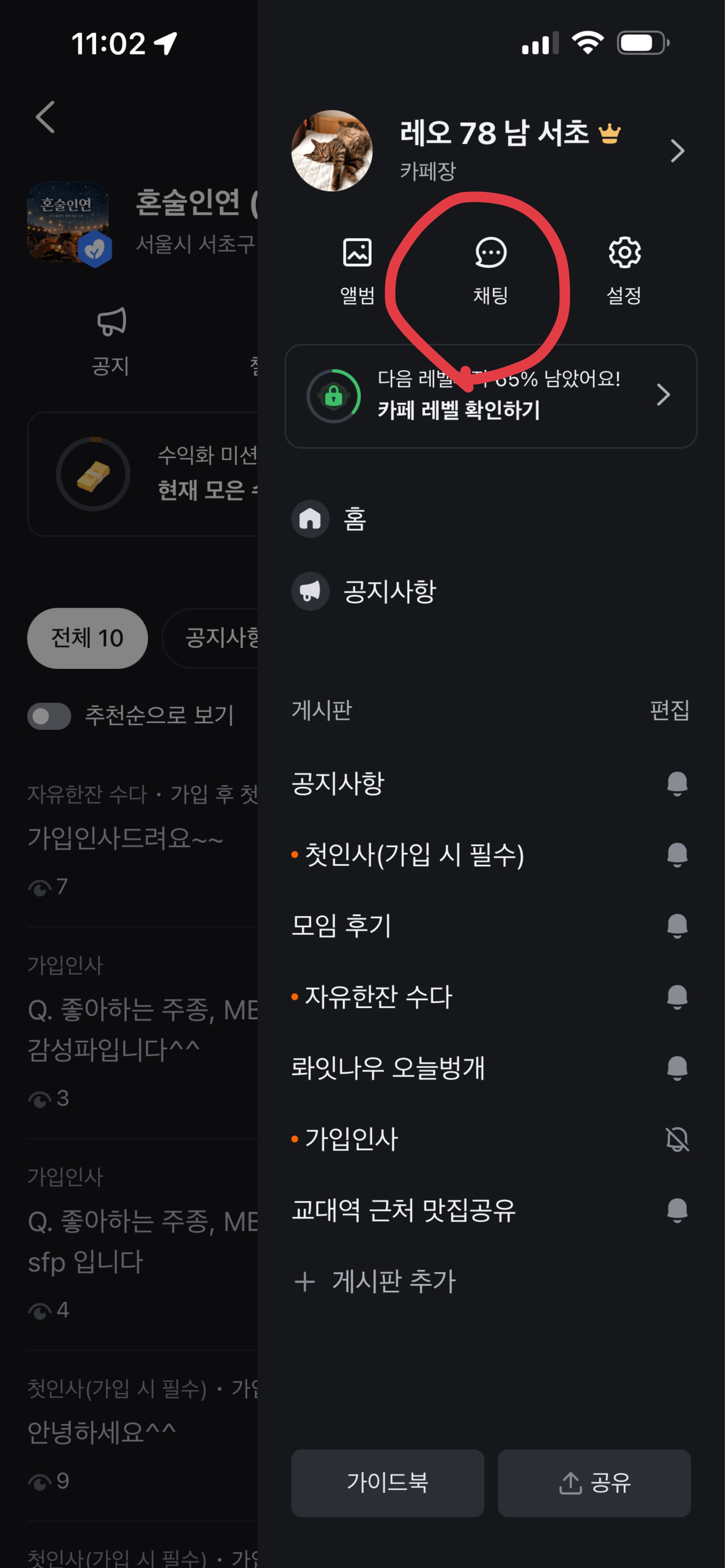Open 카페 레벨 확인하기 via its chevron
This screenshot has height=1568, width=725.
point(664,395)
